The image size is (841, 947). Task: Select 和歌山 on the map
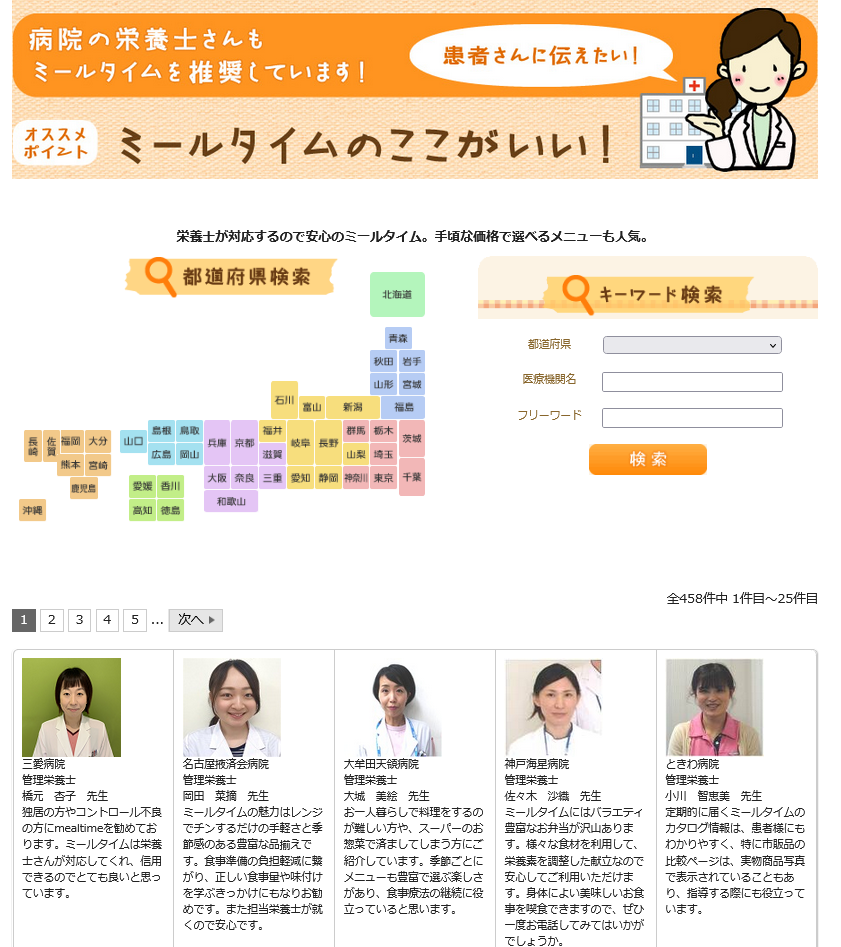click(x=231, y=502)
